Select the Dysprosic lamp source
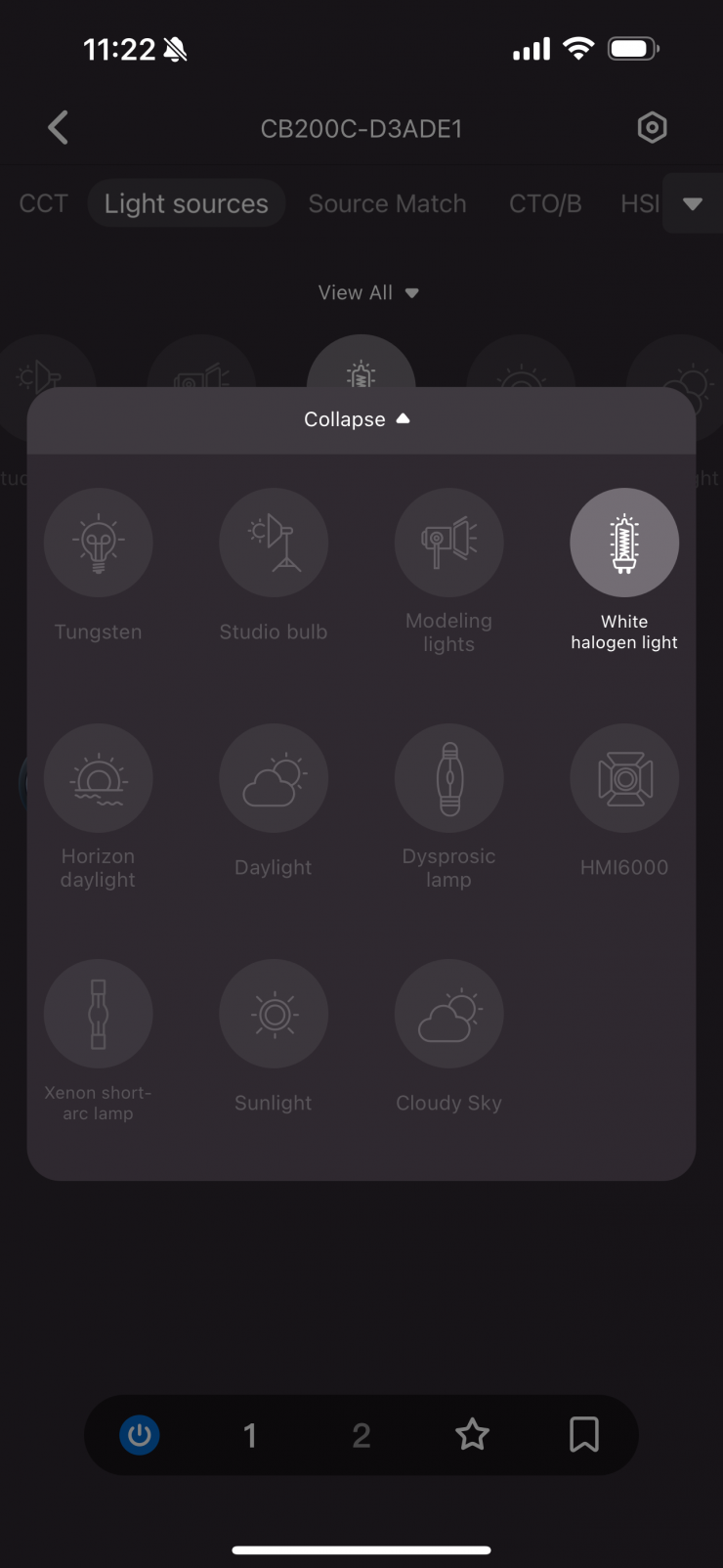The width and height of the screenshot is (723, 1568). [x=448, y=778]
